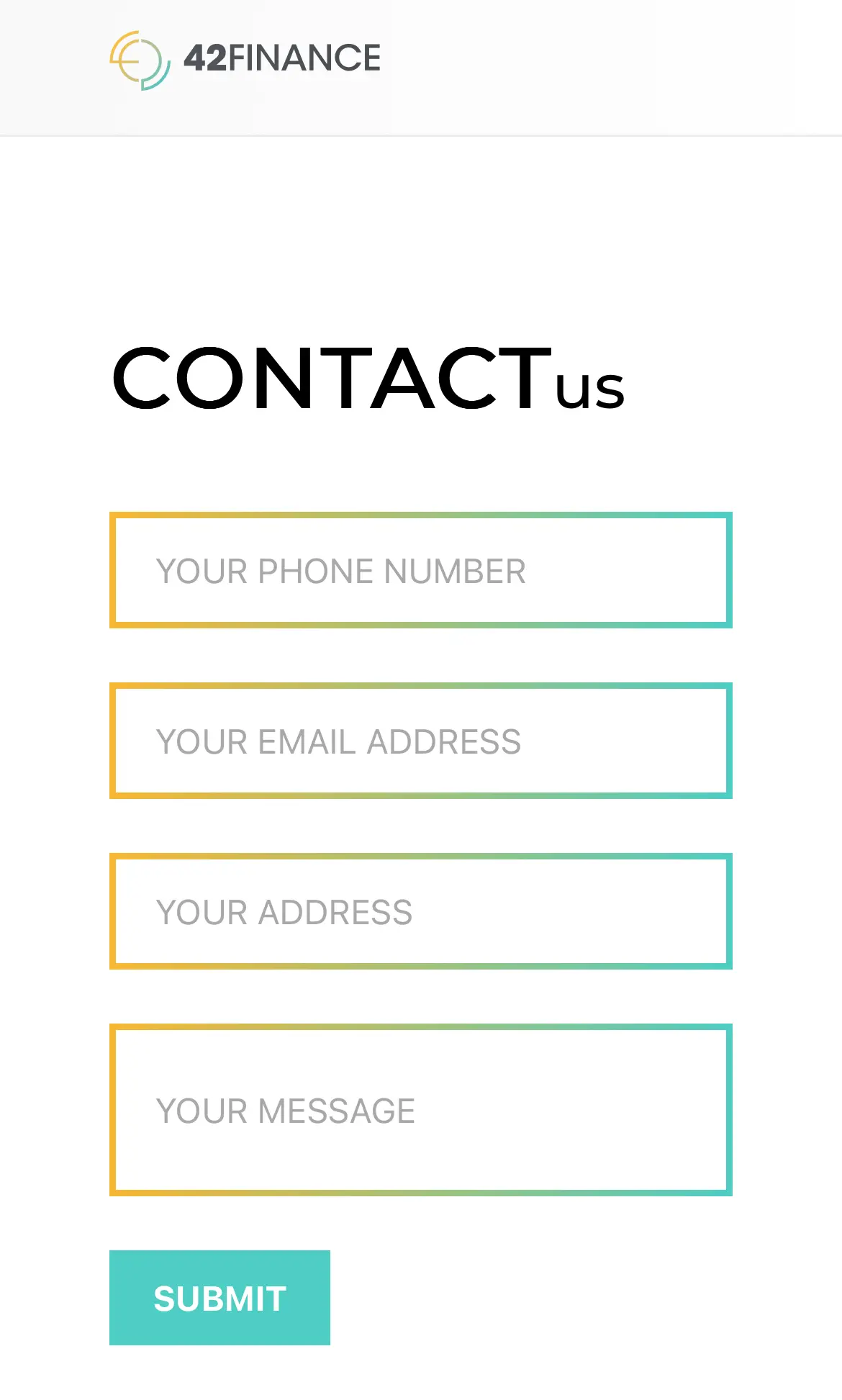Focus the Your Email Address field
This screenshot has height=1400, width=842.
tap(420, 741)
